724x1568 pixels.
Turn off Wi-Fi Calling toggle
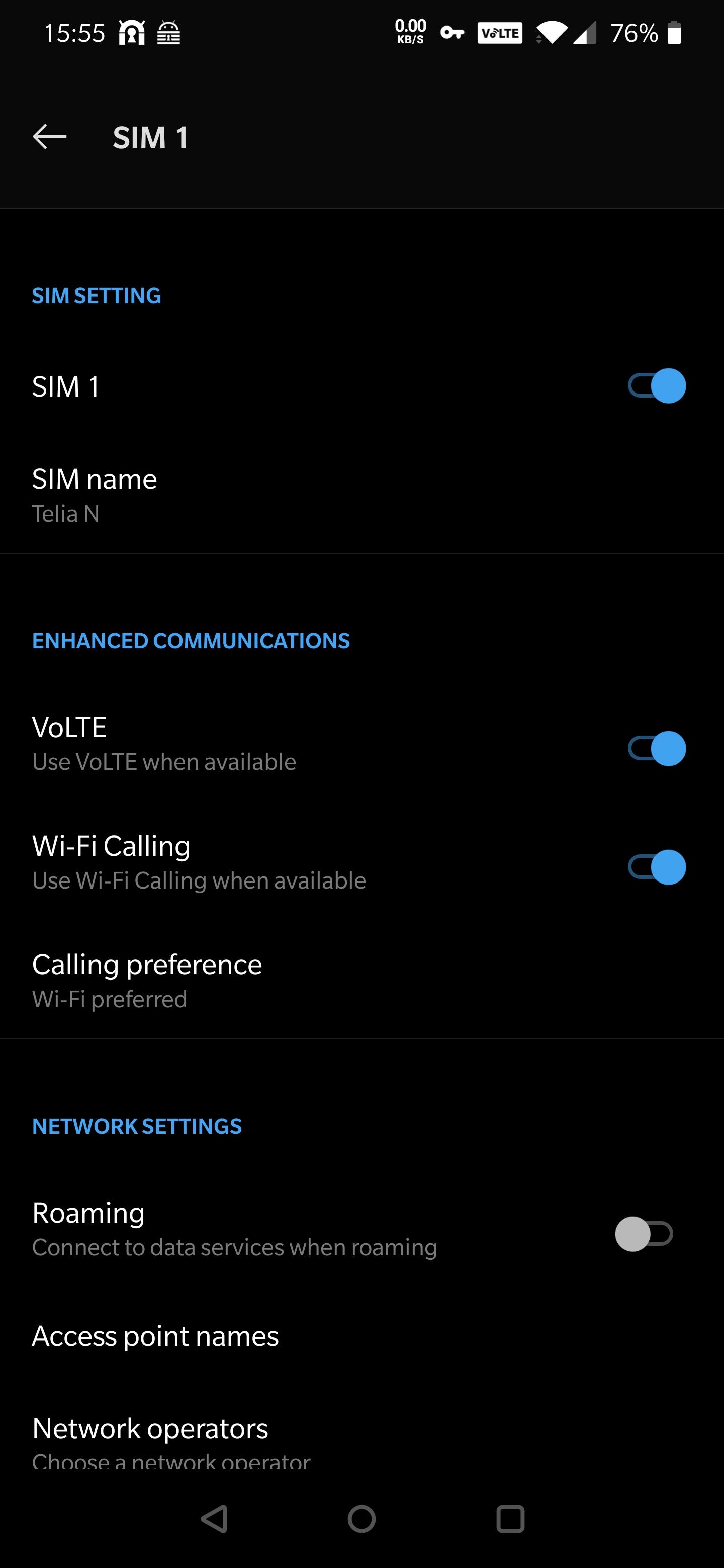click(x=657, y=867)
